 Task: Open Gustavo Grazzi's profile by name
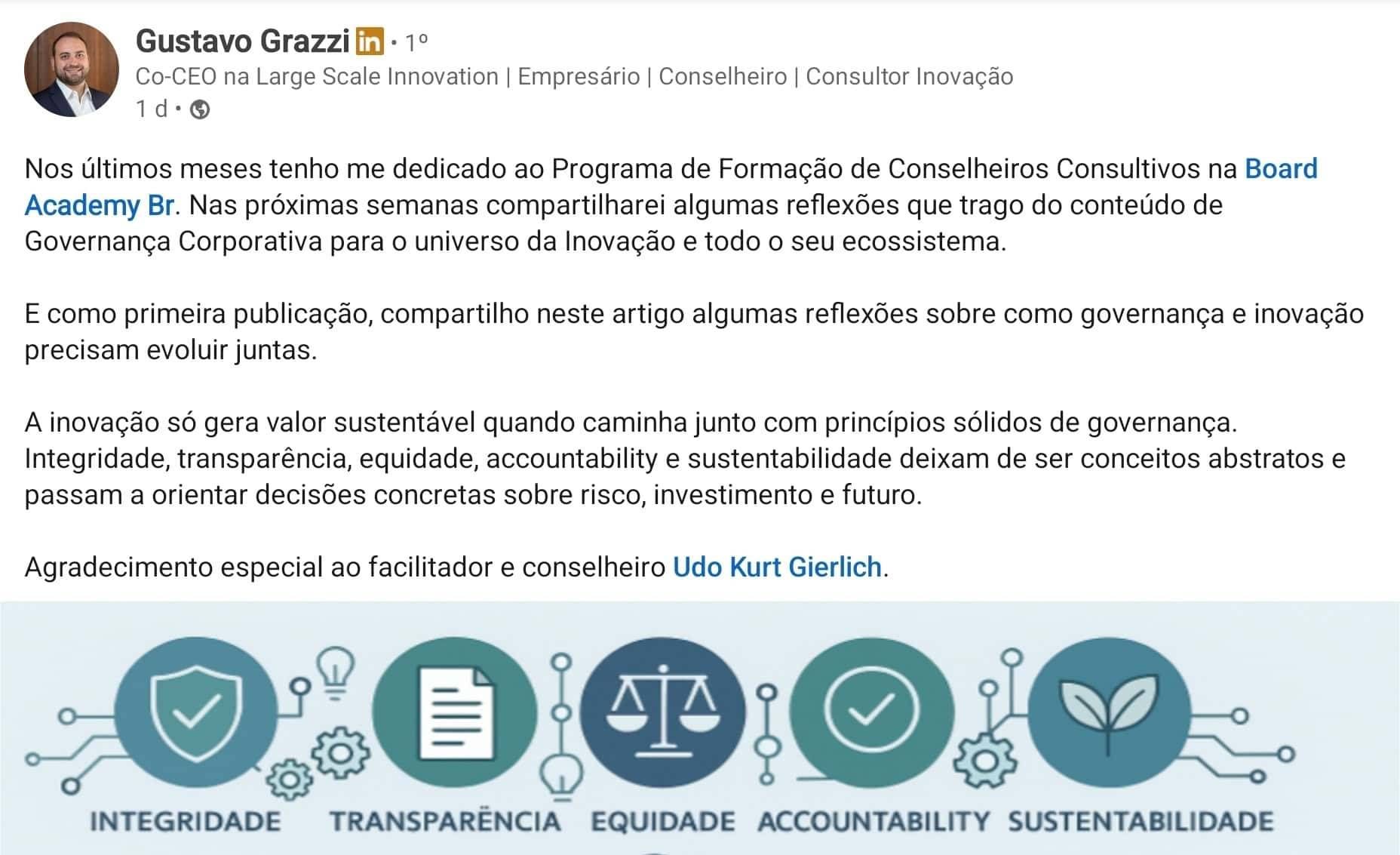pyautogui.click(x=242, y=42)
